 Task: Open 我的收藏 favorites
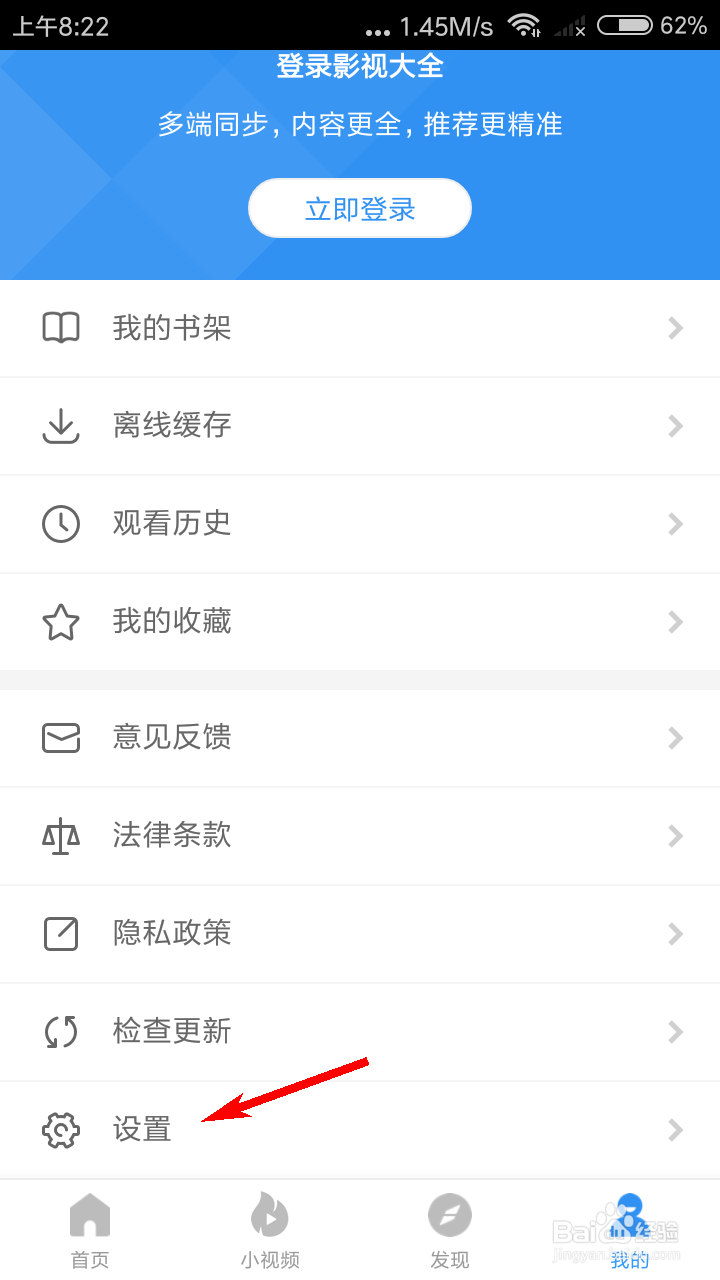click(360, 622)
